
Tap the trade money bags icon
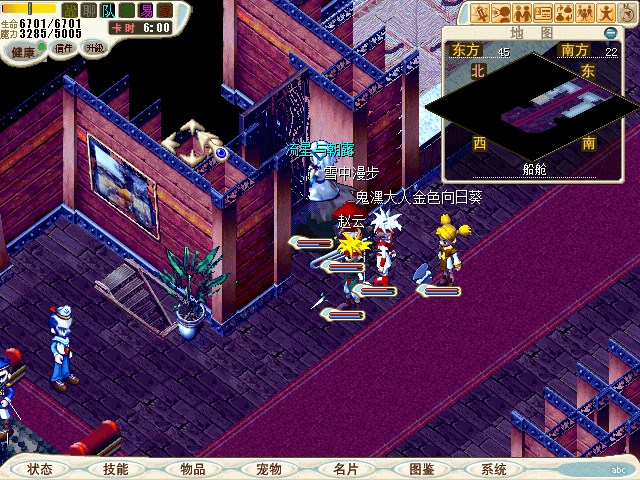click(565, 13)
